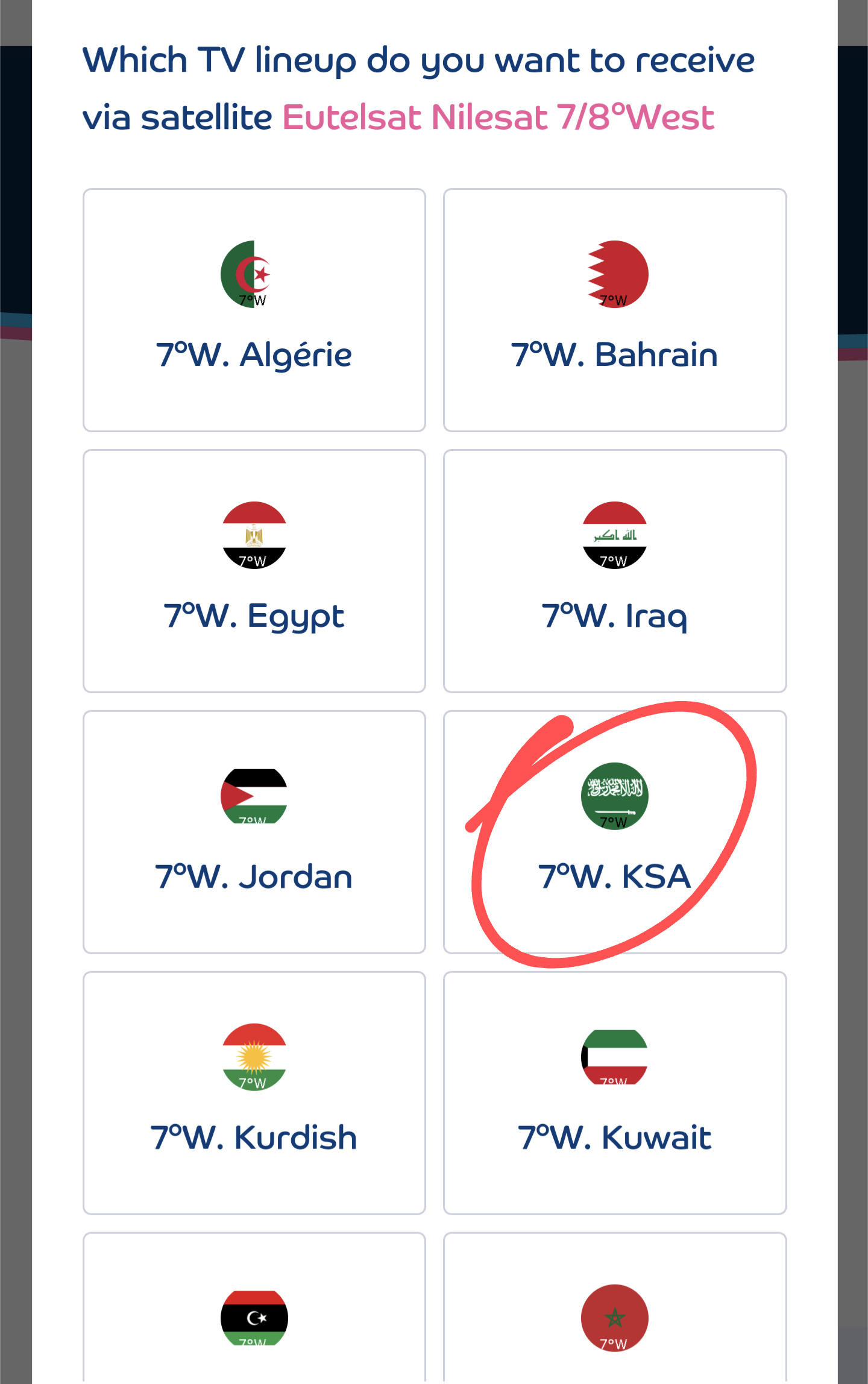Choose the circled 7°W. KSA lineup
The image size is (868, 1384).
click(x=614, y=877)
